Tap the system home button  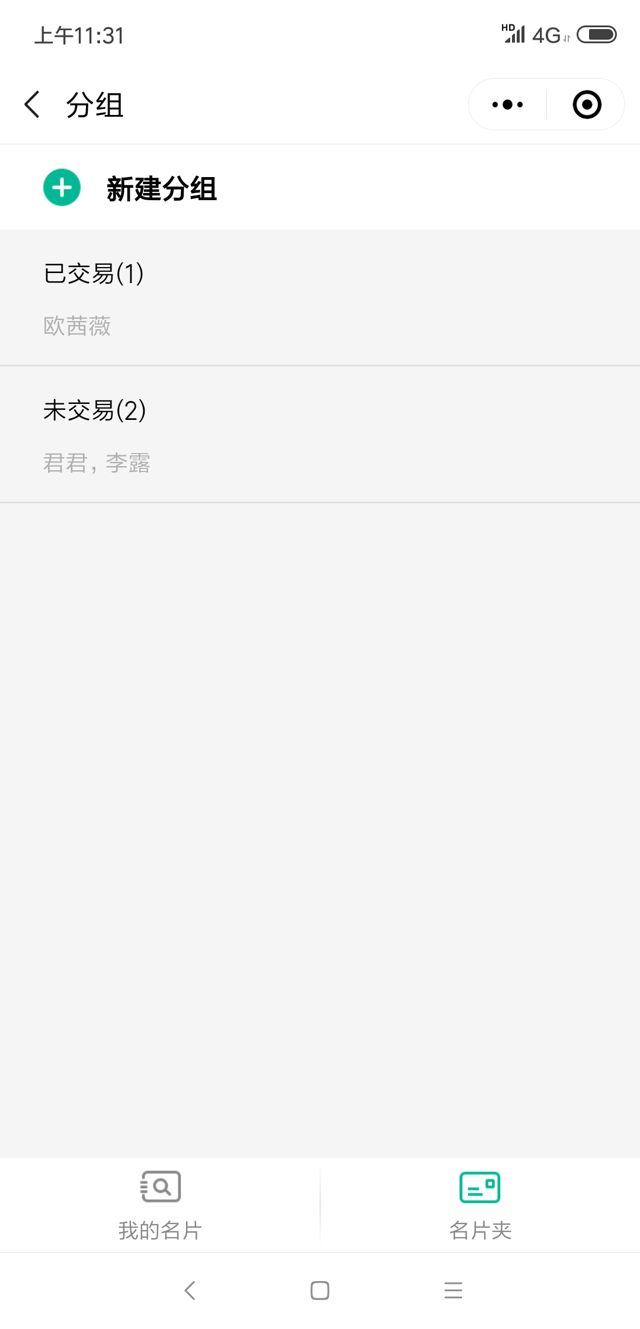[x=320, y=1290]
